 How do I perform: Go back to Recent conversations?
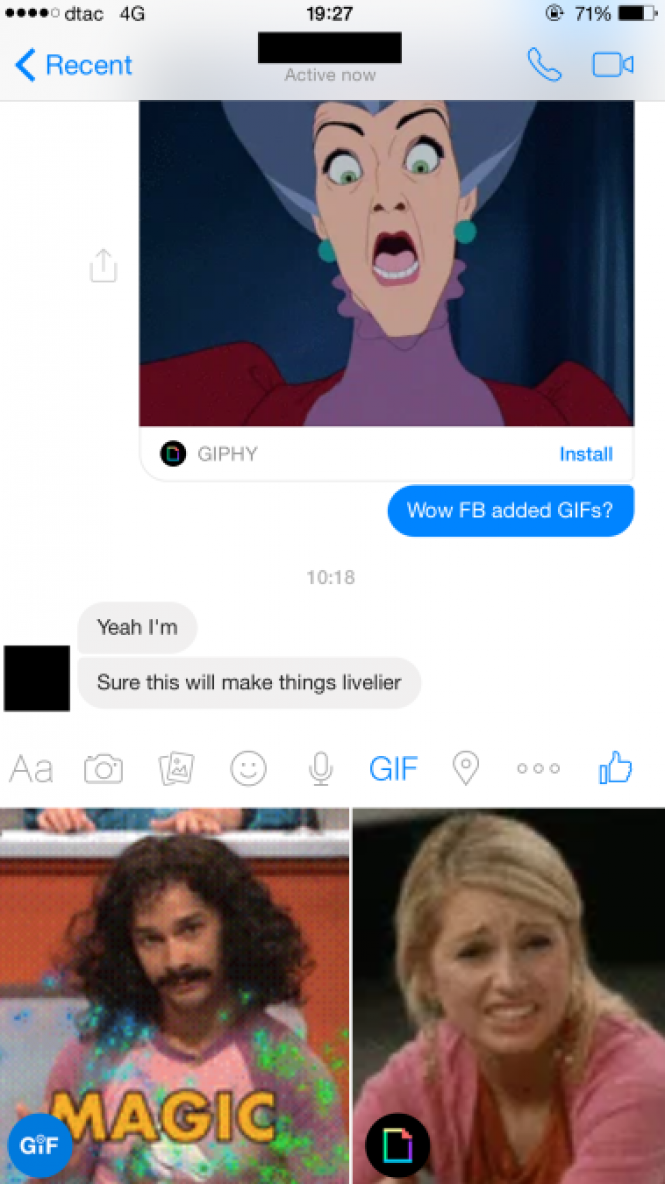coord(73,65)
